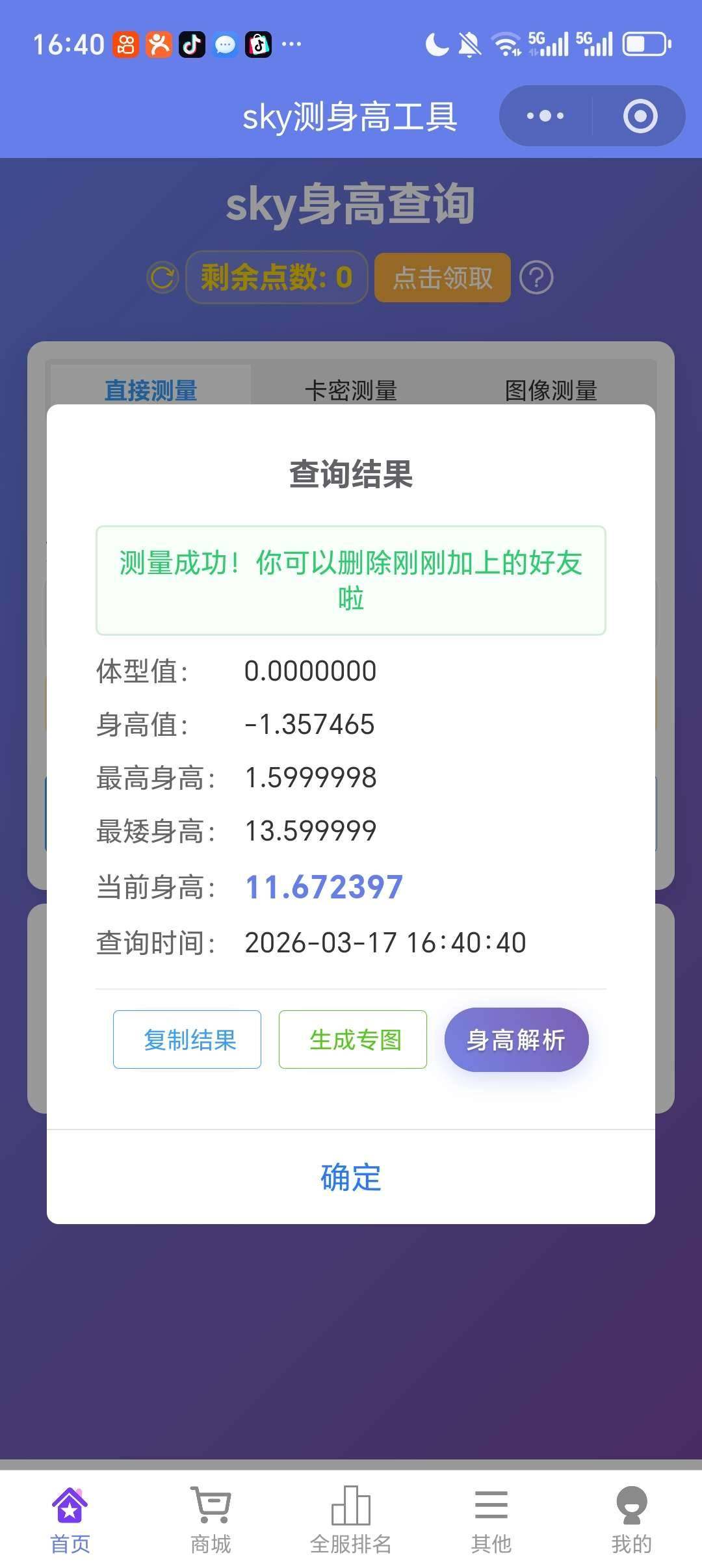Tap the 生成专图 generate image option

pyautogui.click(x=352, y=1039)
